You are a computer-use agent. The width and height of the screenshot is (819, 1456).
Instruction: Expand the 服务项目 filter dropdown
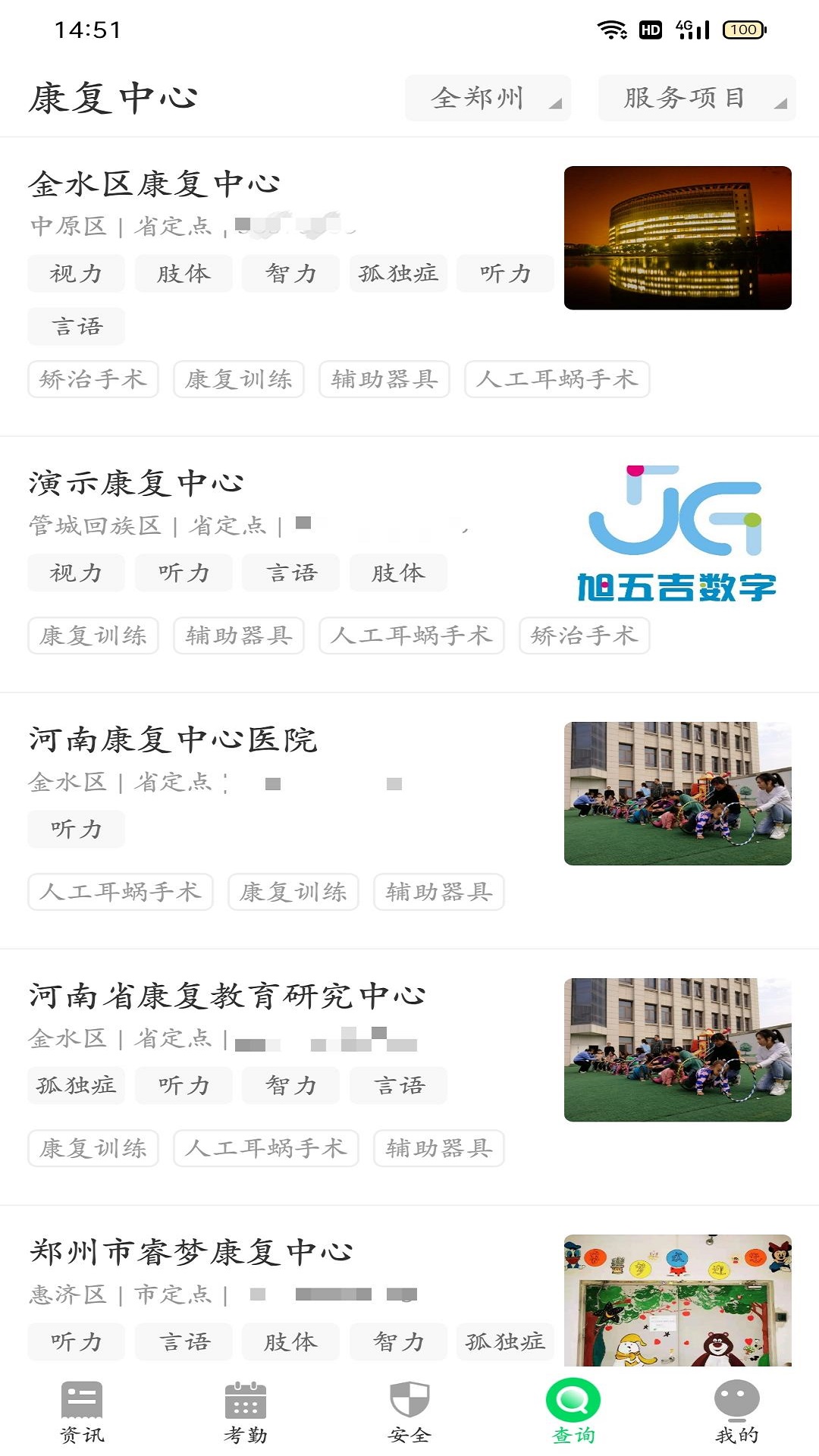tap(697, 98)
